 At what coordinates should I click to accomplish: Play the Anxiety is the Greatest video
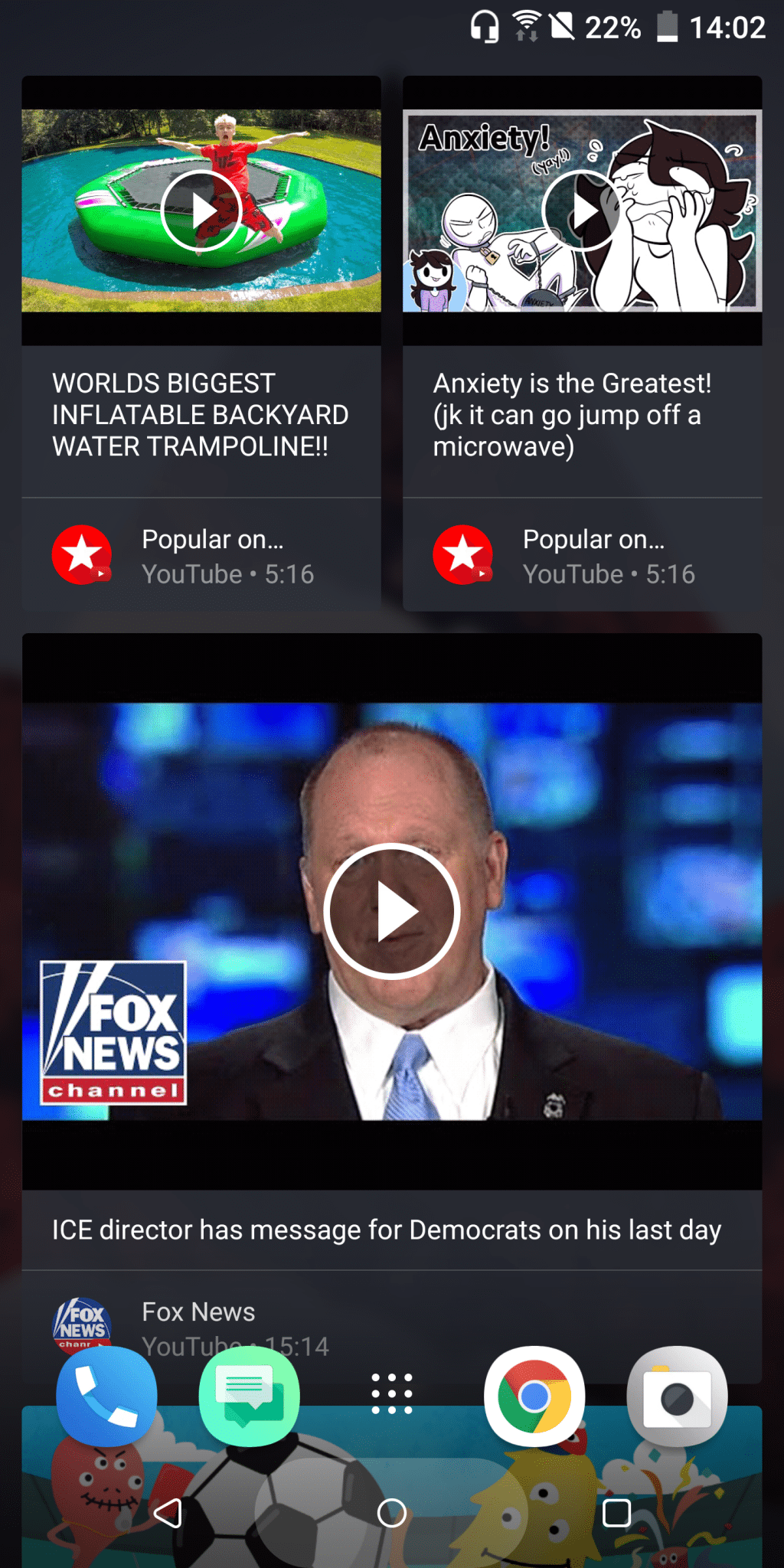[583, 211]
